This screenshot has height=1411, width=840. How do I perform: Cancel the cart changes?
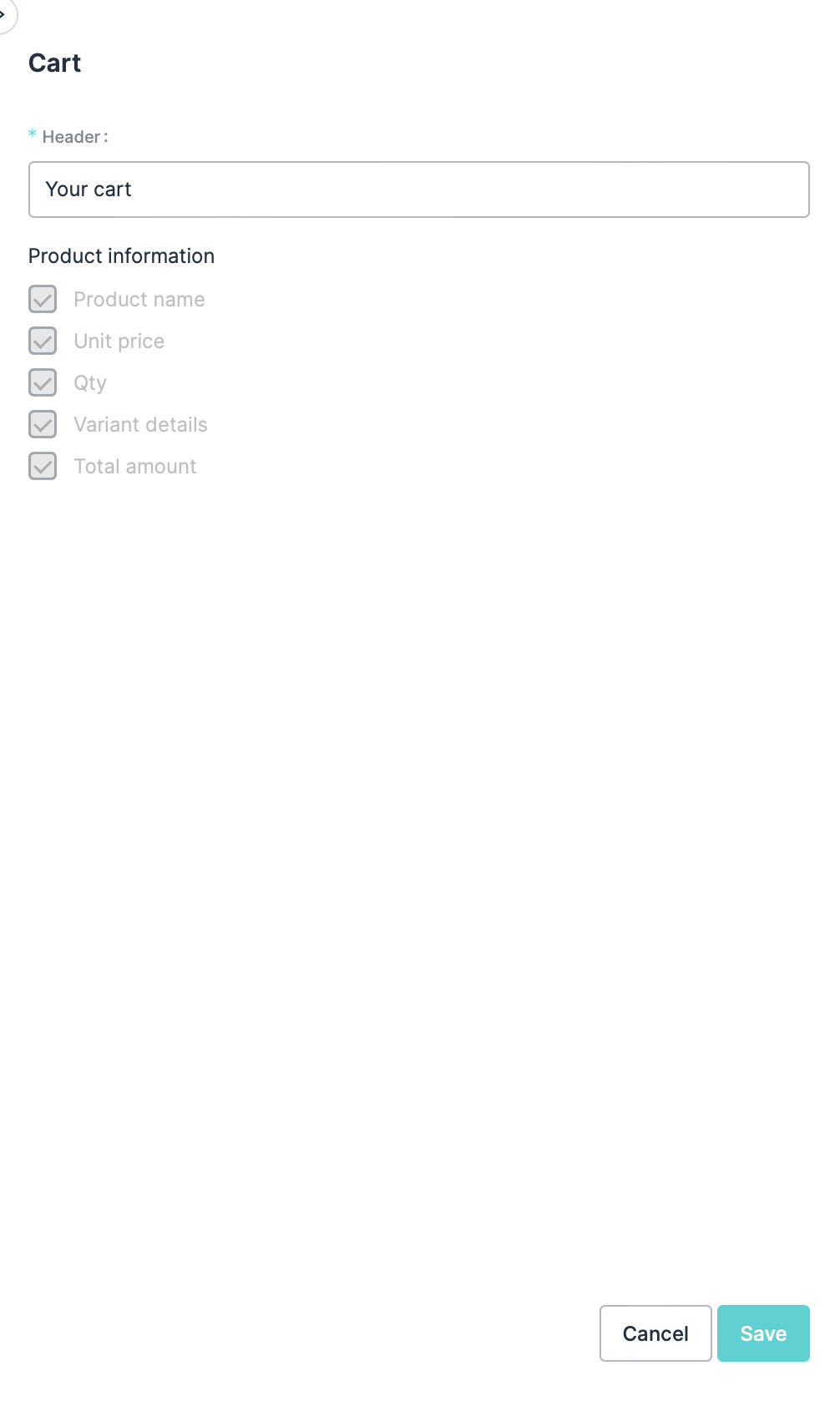(655, 1333)
